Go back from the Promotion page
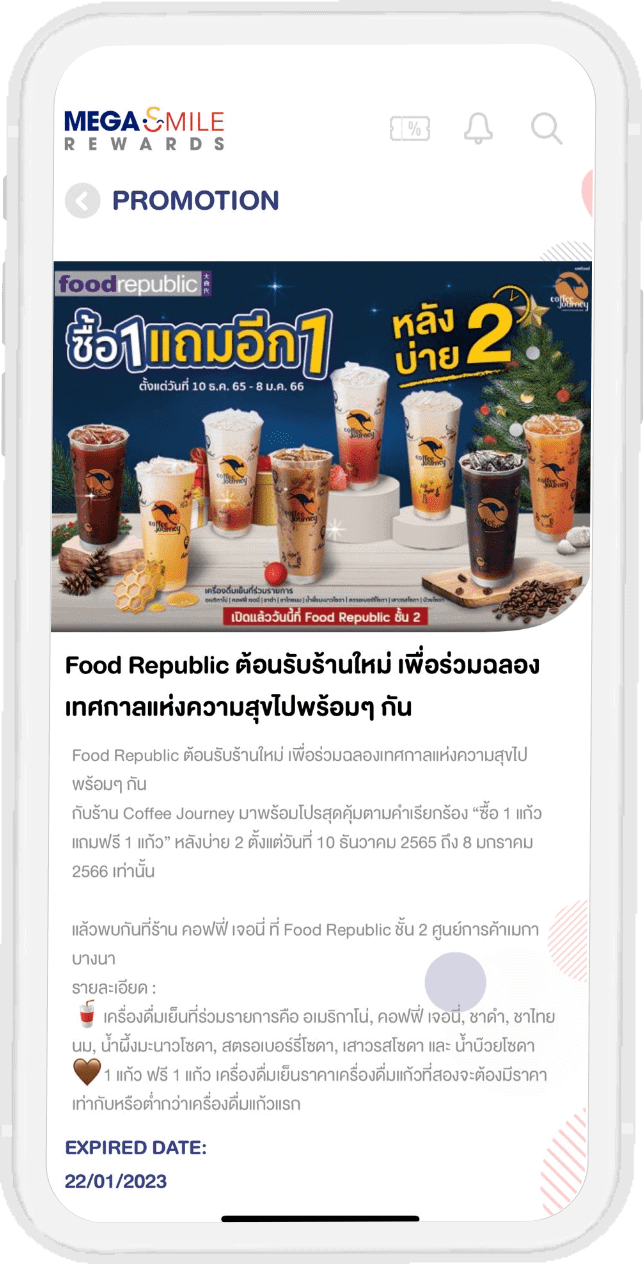 pyautogui.click(x=83, y=201)
